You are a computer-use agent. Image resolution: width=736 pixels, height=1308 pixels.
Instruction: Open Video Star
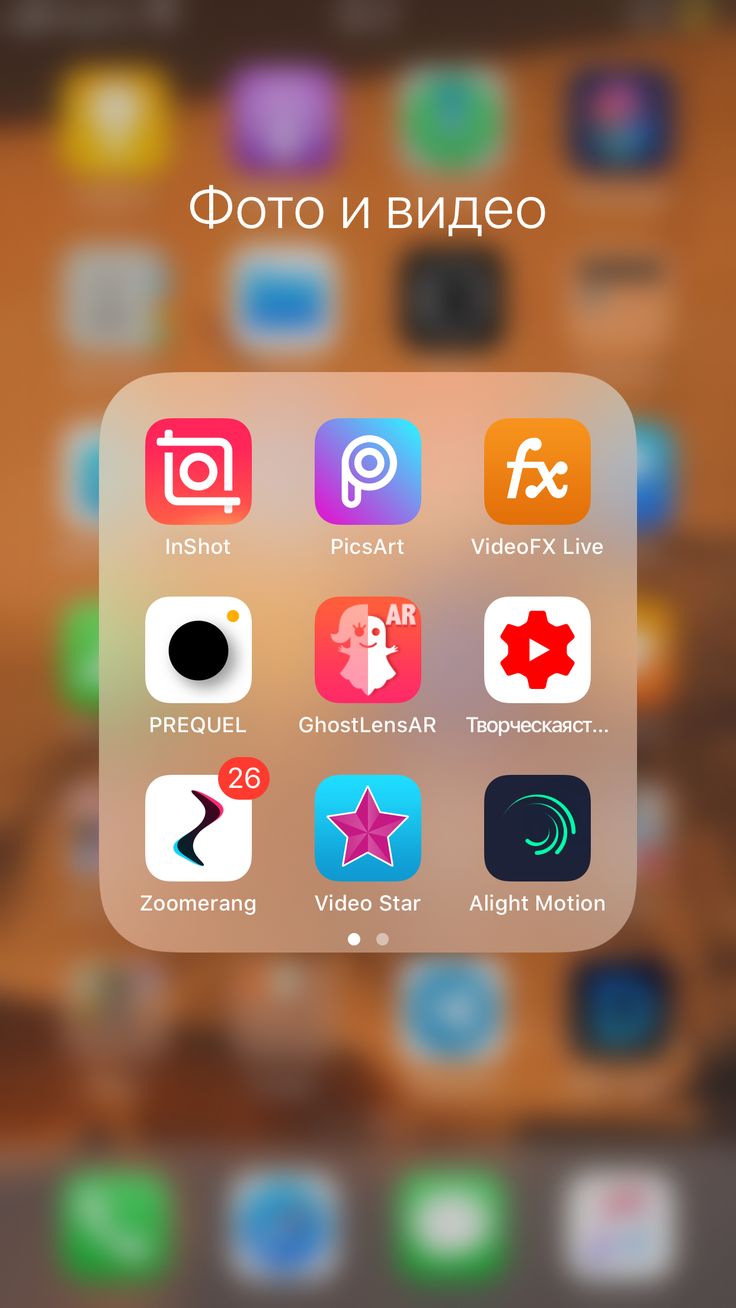(x=368, y=828)
